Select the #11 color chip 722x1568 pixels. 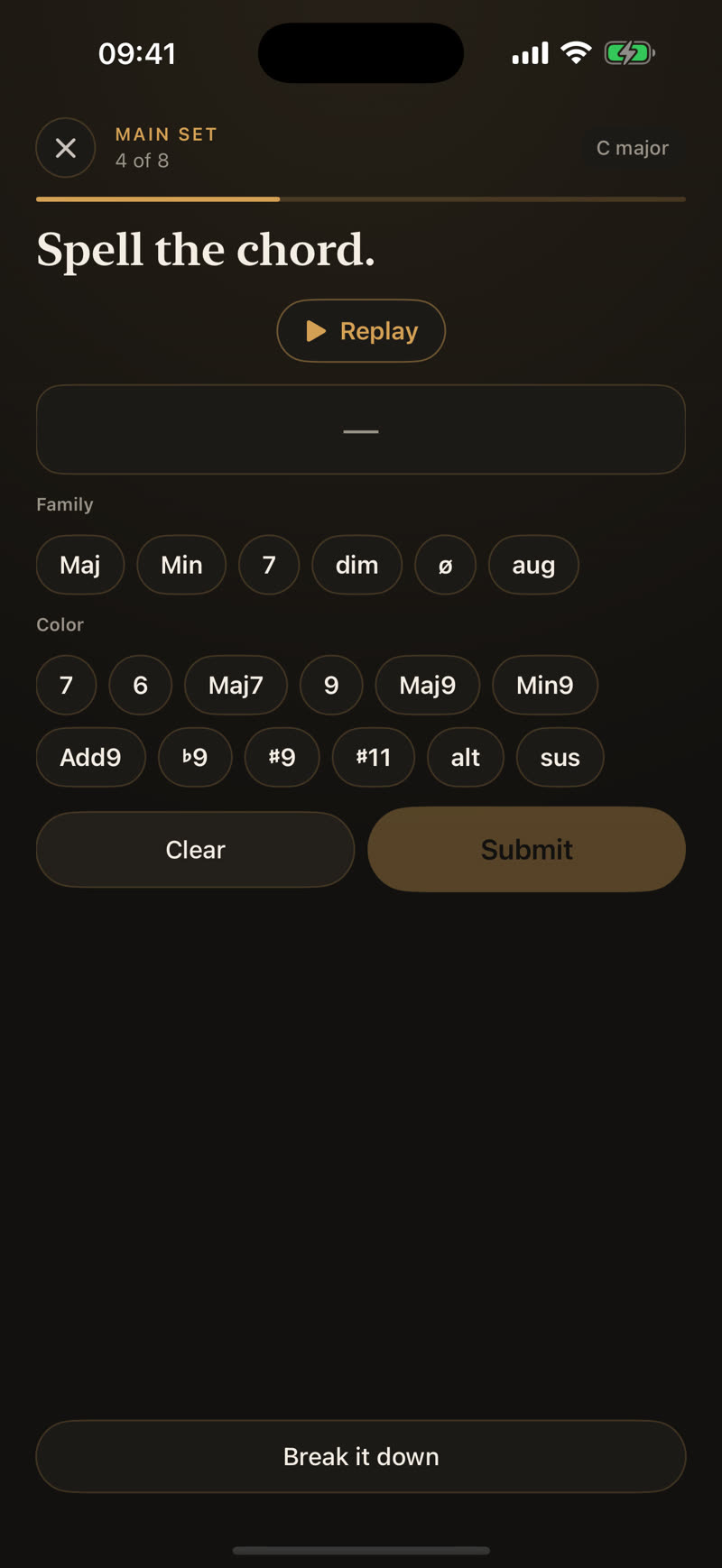pyautogui.click(x=374, y=757)
